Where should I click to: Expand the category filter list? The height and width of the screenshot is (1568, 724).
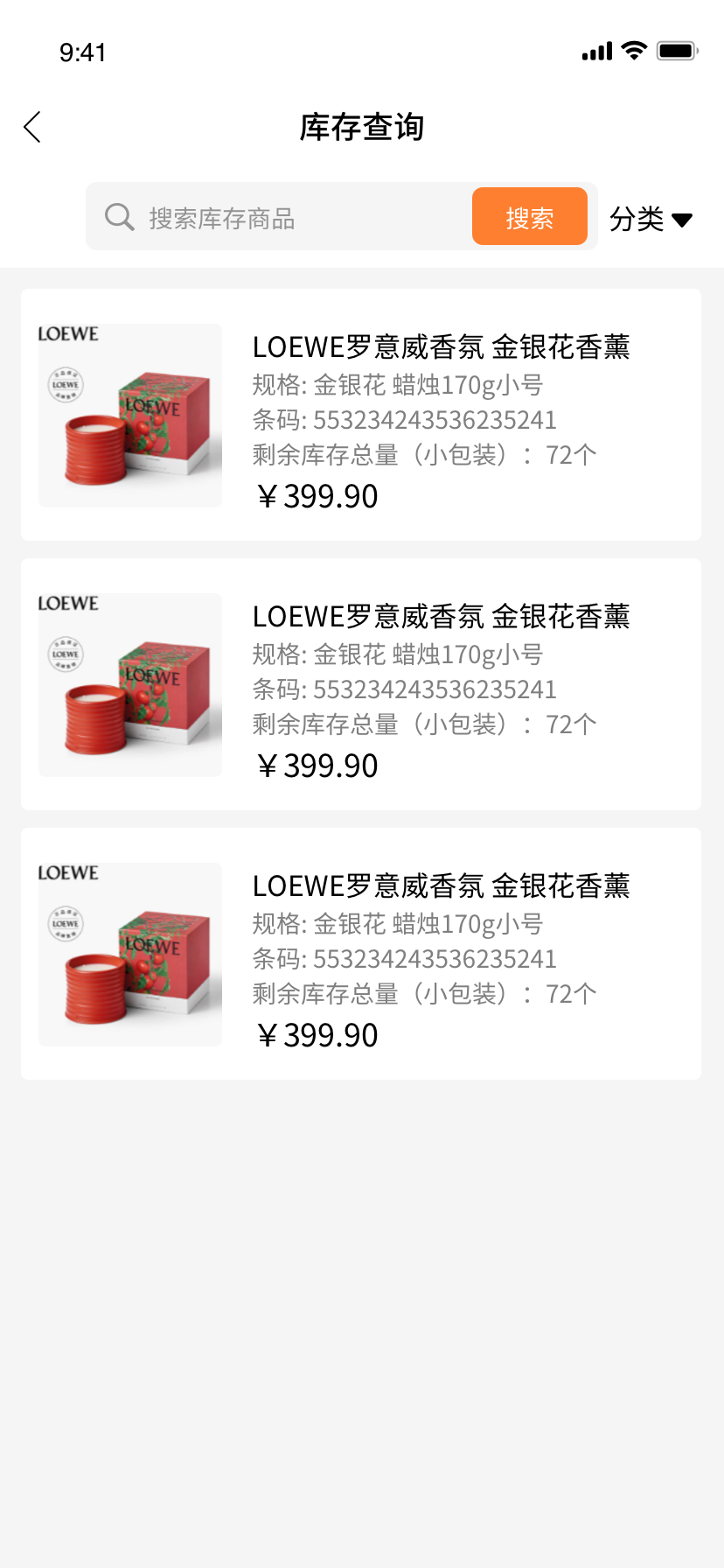651,219
